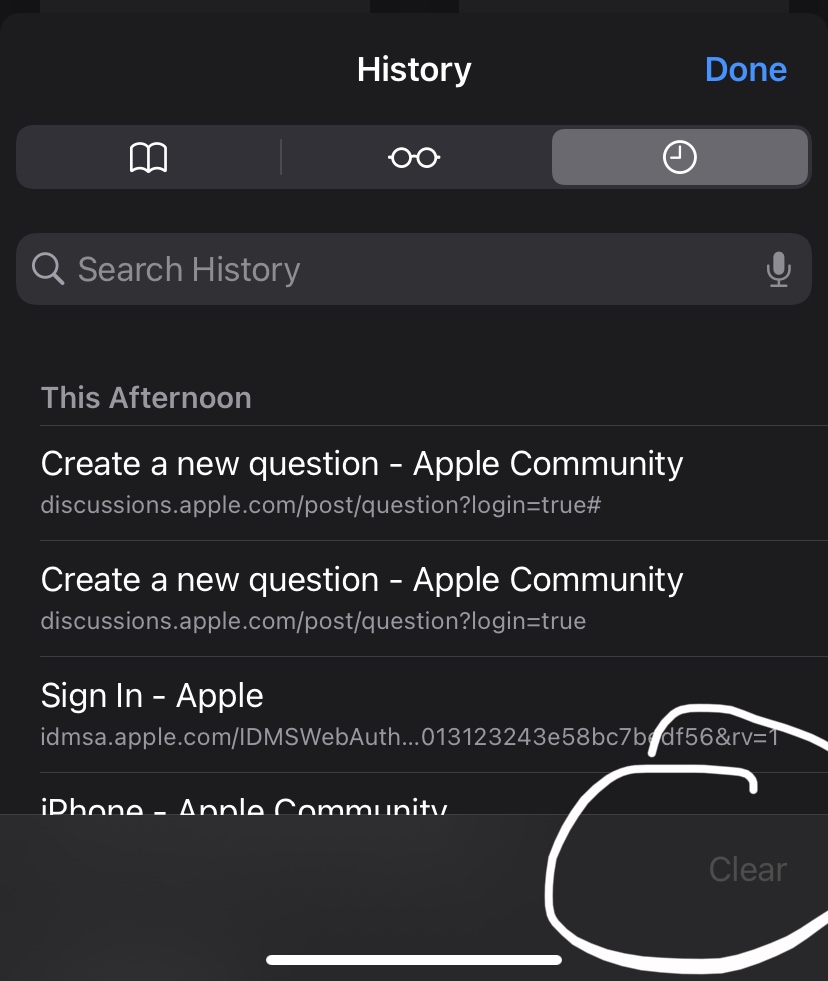Select the History clock tab

click(680, 157)
